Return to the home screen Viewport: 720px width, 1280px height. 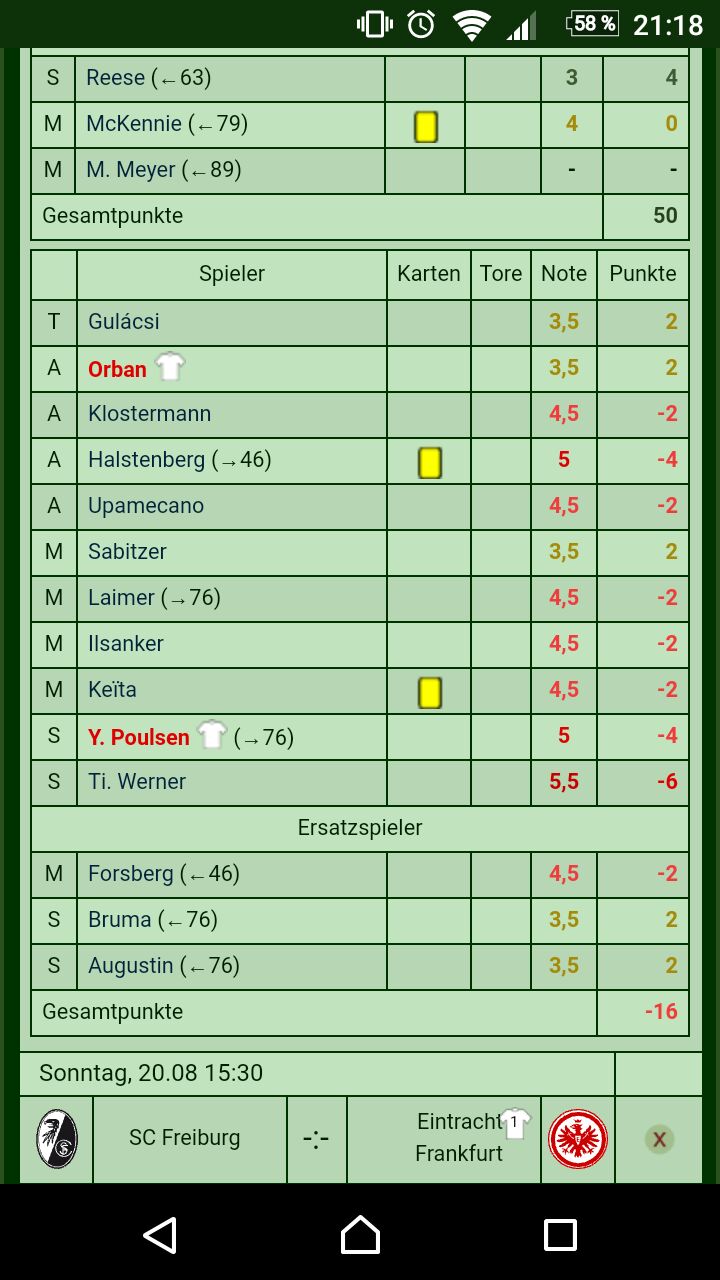click(360, 1235)
